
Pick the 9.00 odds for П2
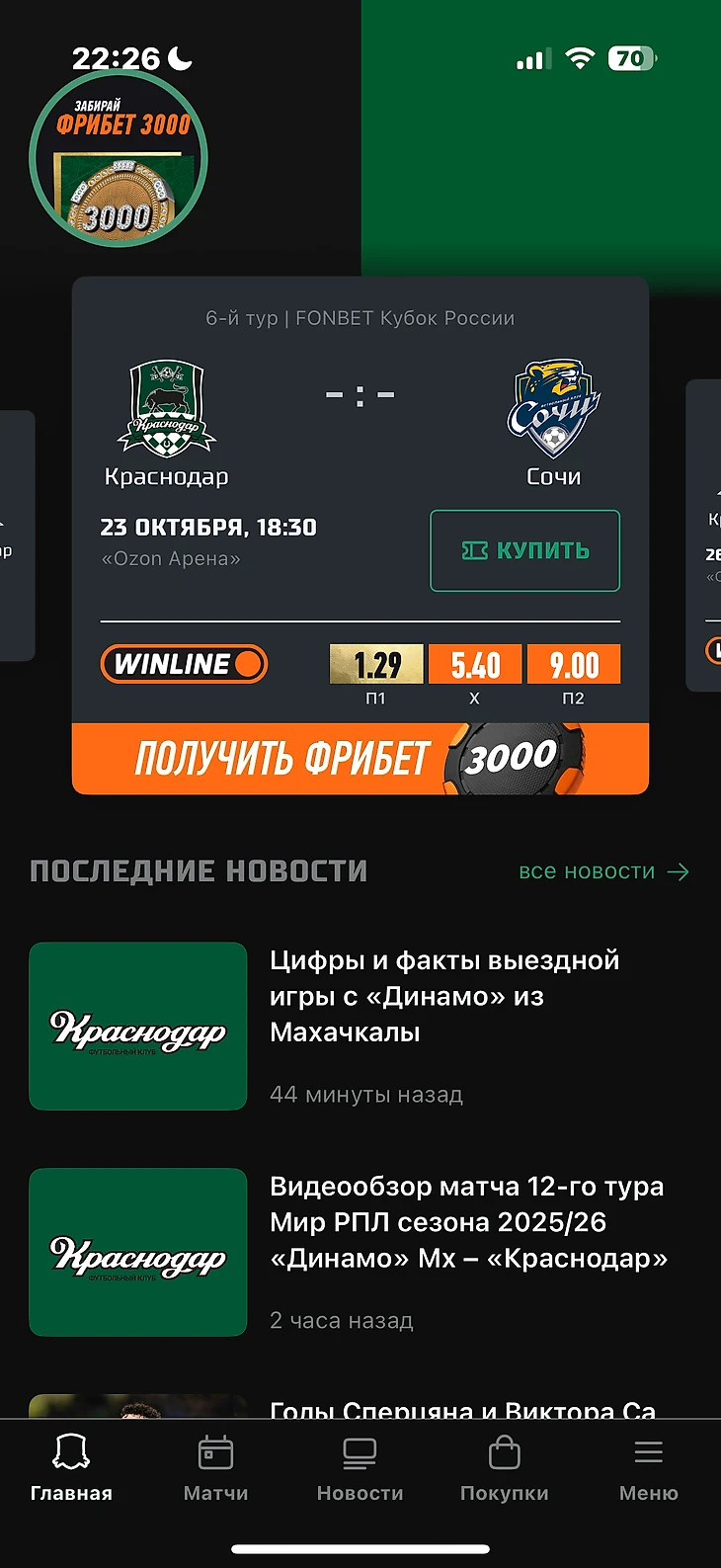[574, 665]
